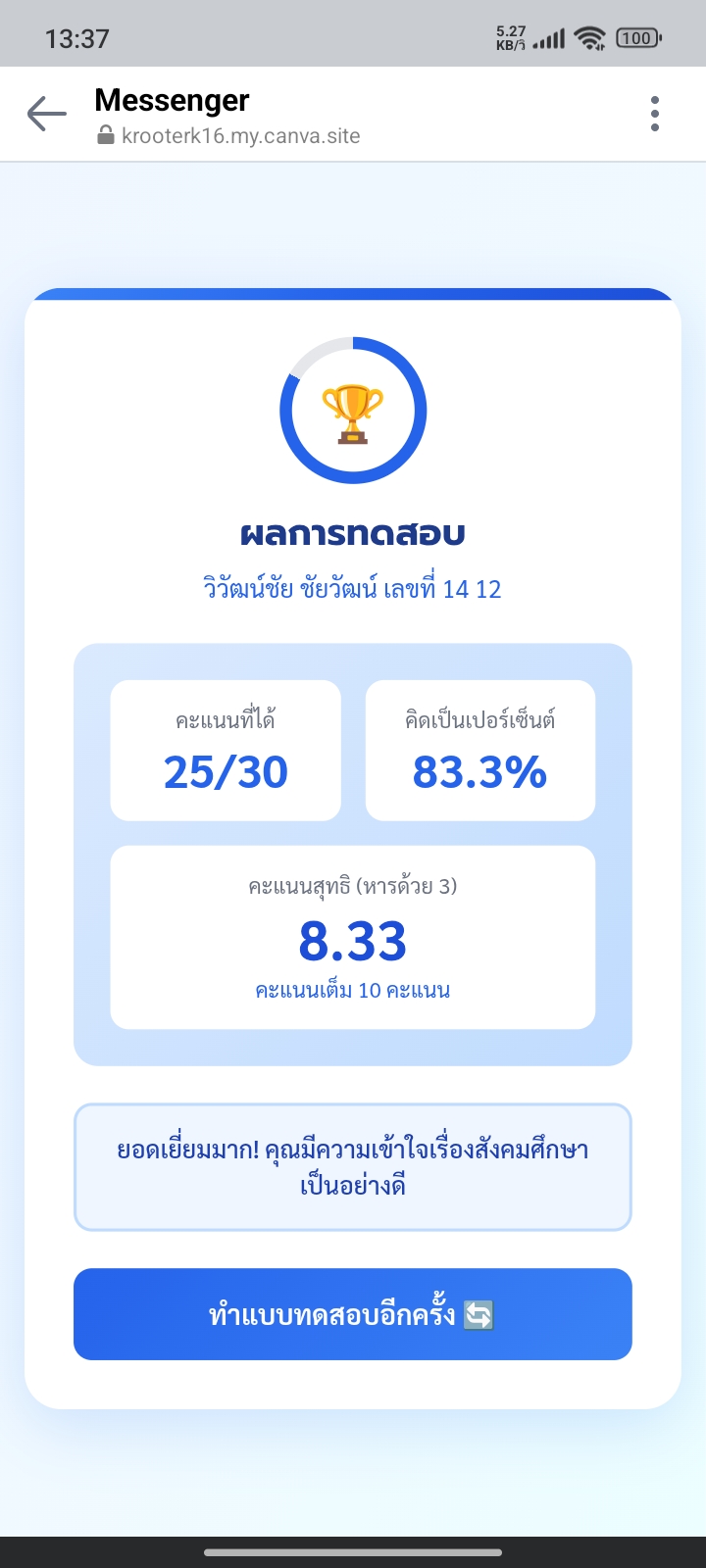Open the three-dot overflow menu
The image size is (706, 1568).
(x=655, y=115)
